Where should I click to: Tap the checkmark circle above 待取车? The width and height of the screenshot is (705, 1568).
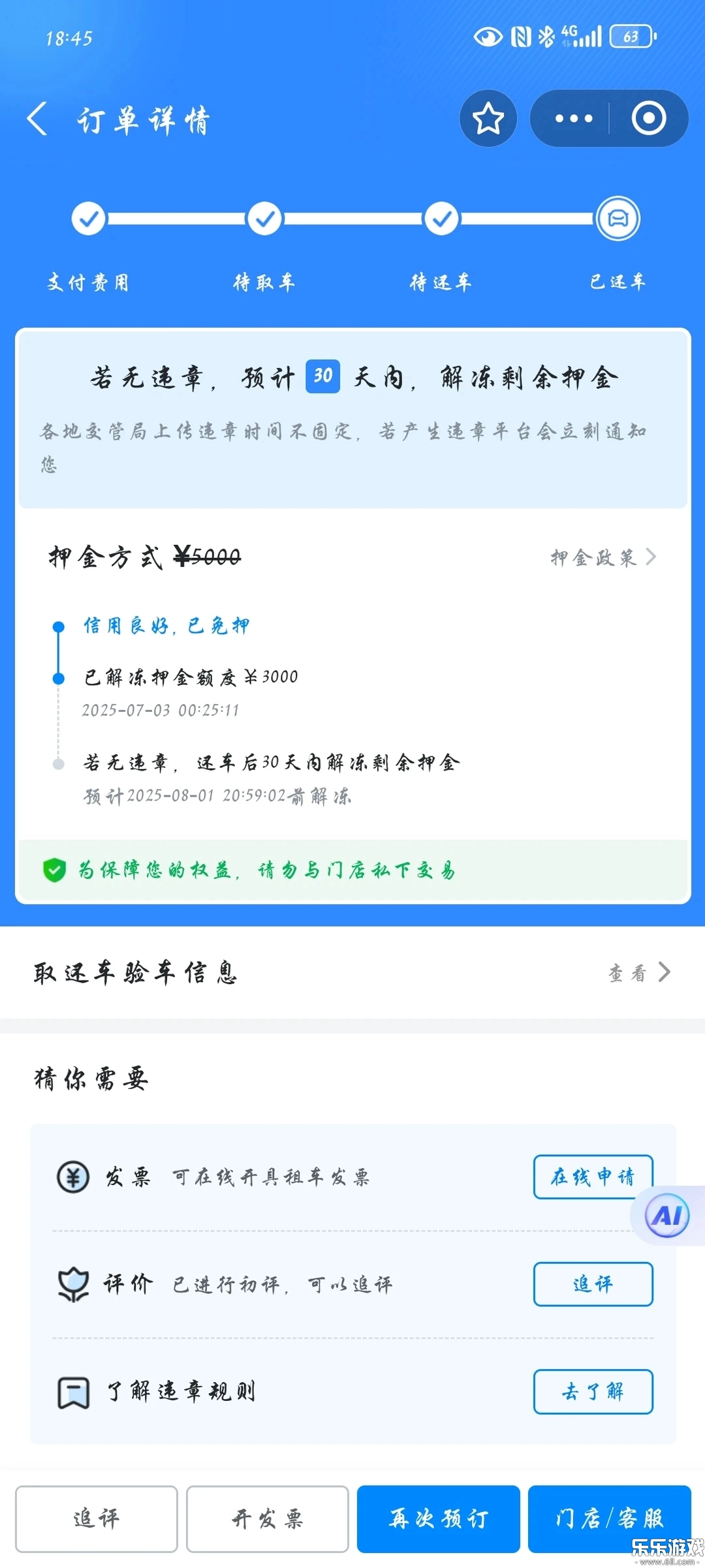point(264,219)
